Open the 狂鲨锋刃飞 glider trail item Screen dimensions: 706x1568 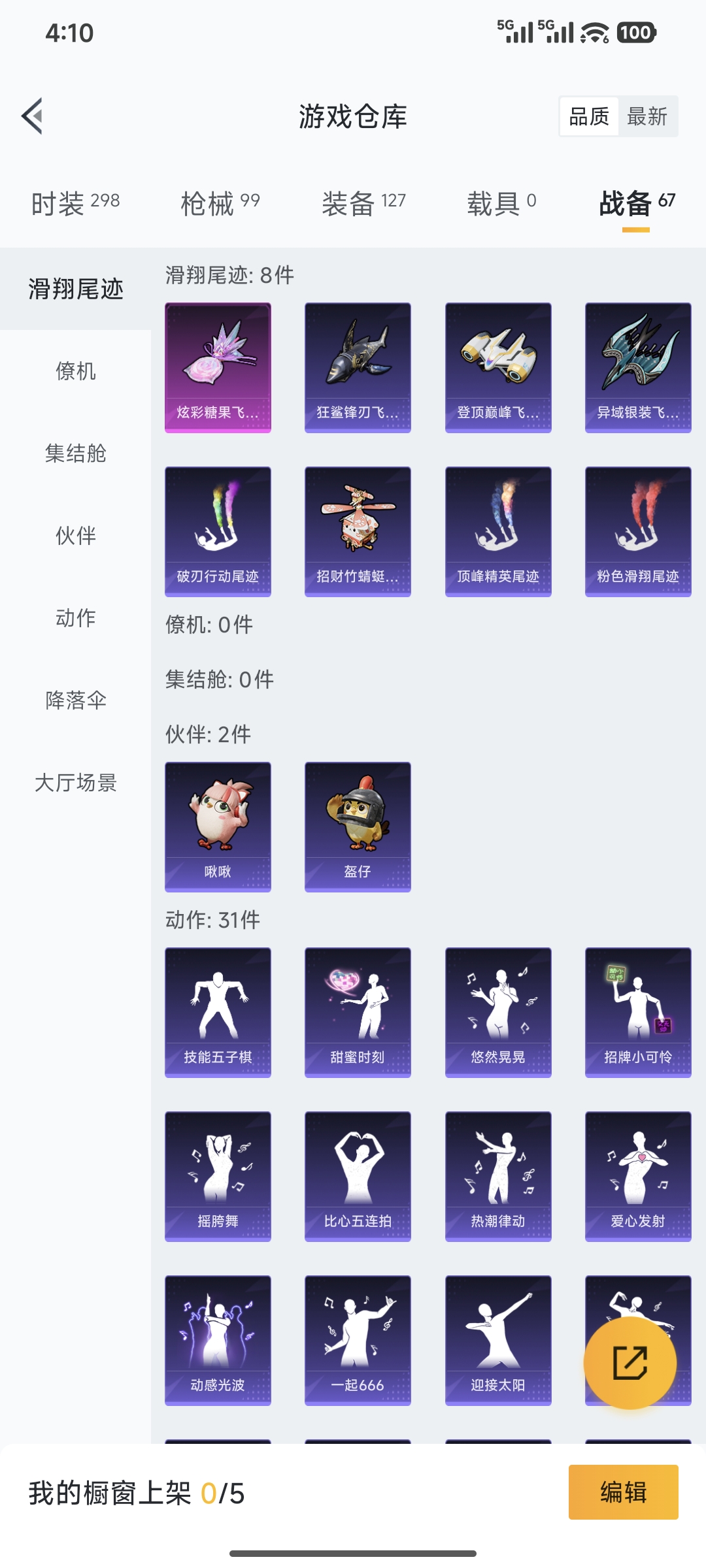click(358, 367)
